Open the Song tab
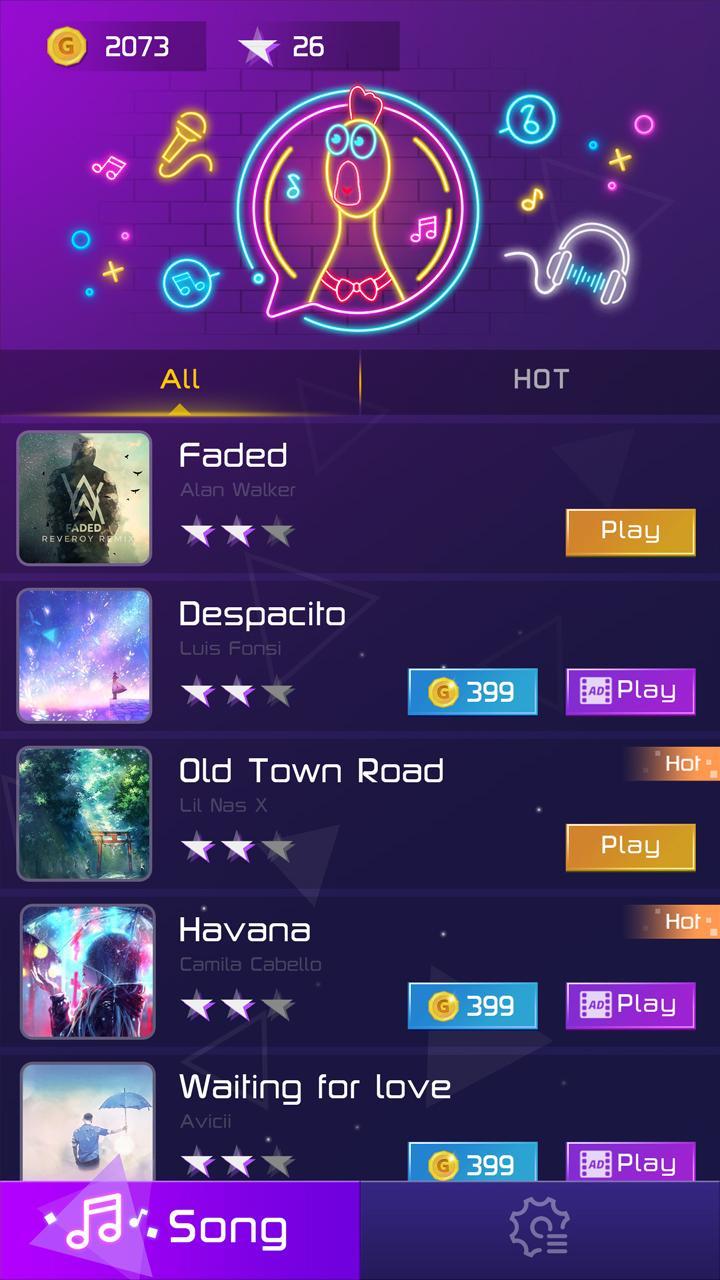 tap(180, 1229)
